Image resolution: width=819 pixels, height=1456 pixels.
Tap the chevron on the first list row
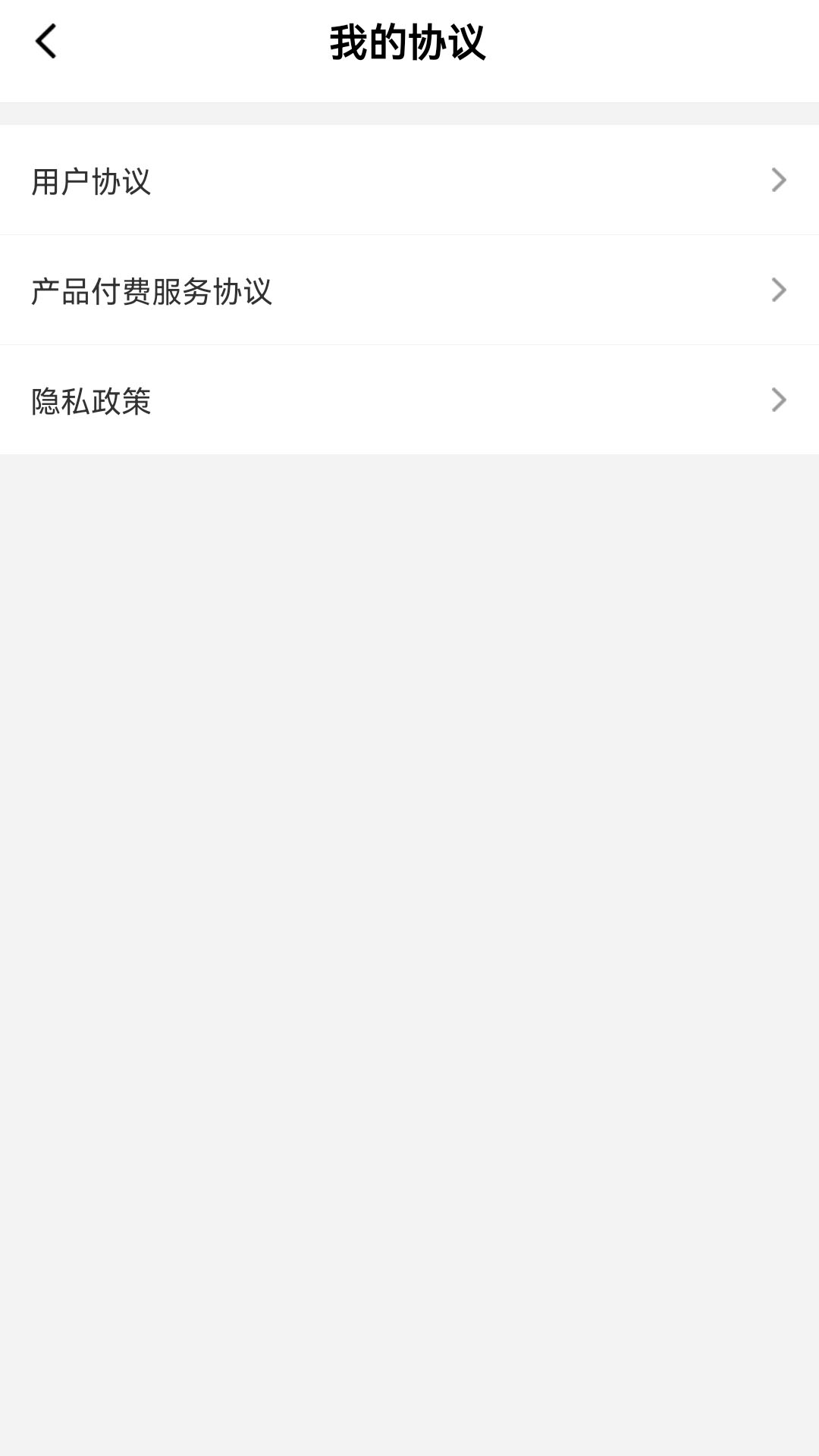pos(779,180)
